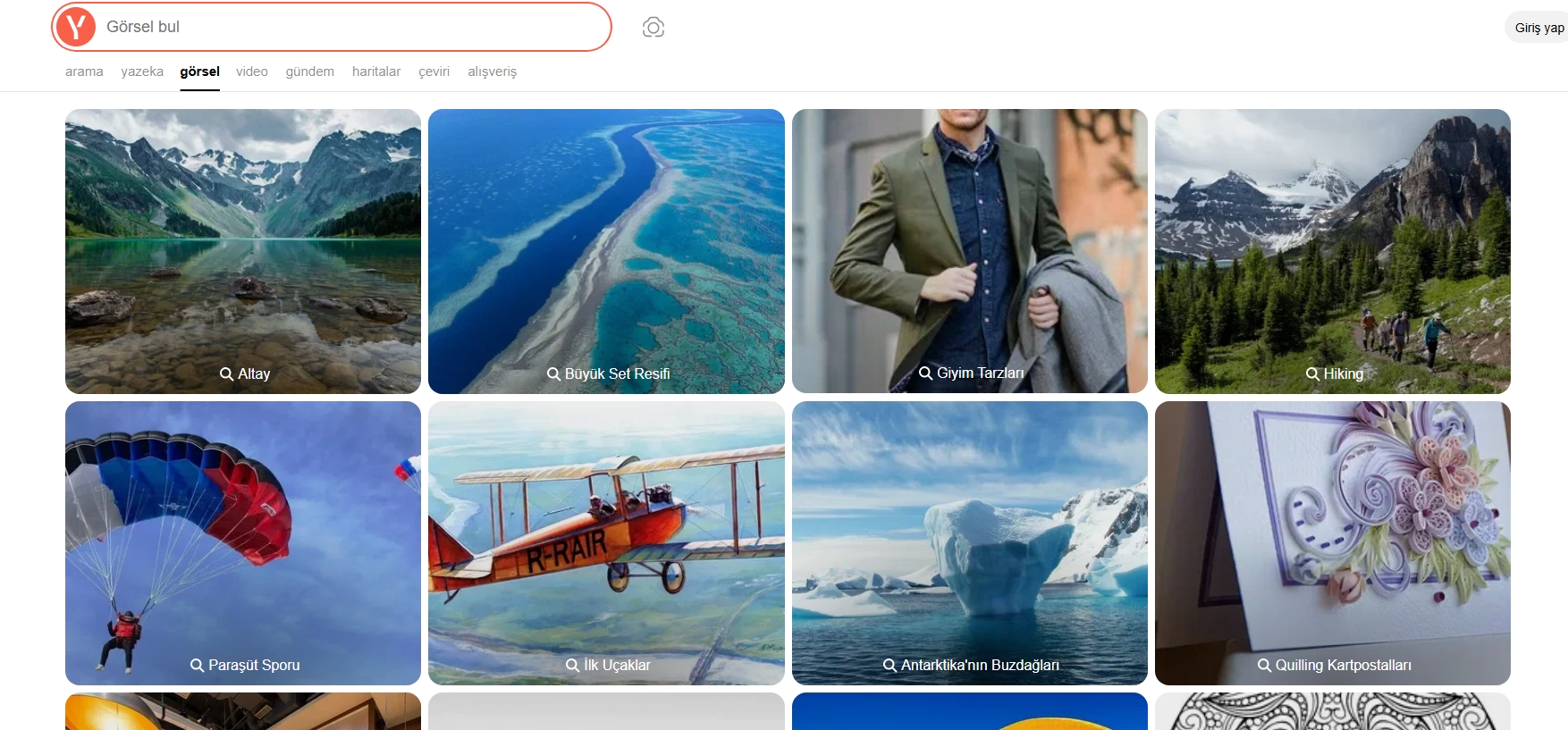Open the haritalar tab
This screenshot has width=1568, height=730.
point(375,71)
